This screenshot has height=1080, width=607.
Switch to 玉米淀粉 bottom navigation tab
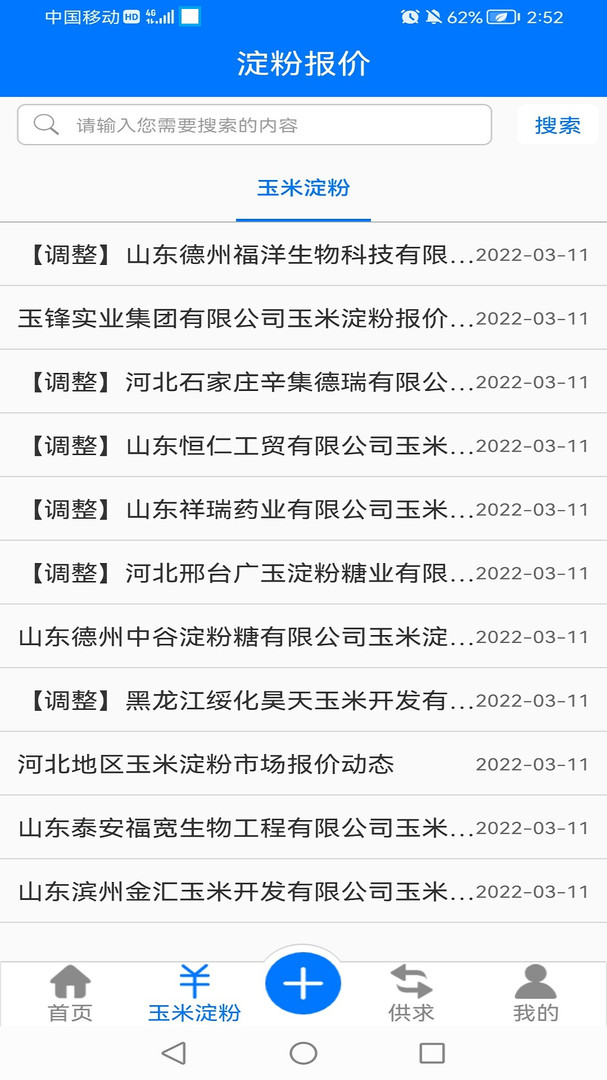click(194, 994)
